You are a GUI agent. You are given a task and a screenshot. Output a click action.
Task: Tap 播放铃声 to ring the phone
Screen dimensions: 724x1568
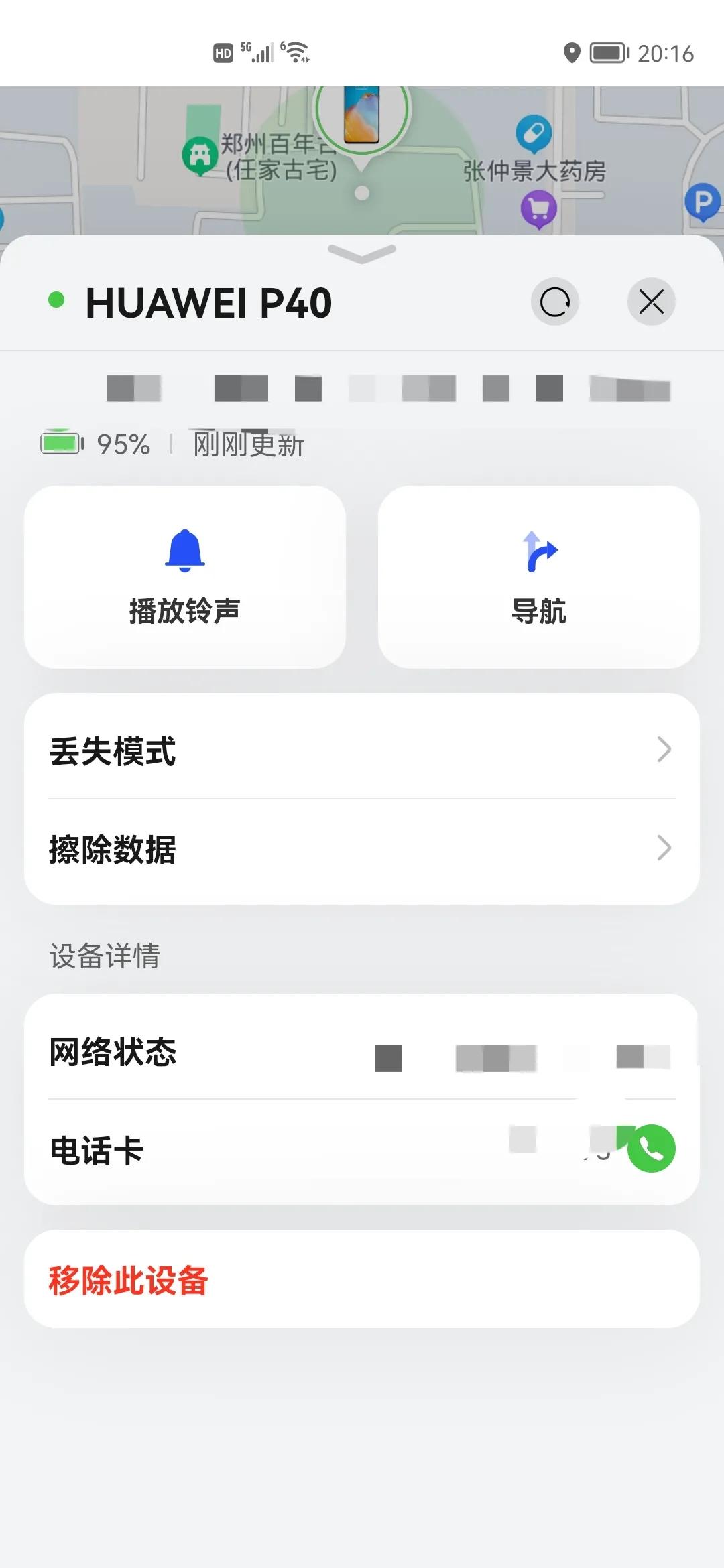tap(184, 608)
